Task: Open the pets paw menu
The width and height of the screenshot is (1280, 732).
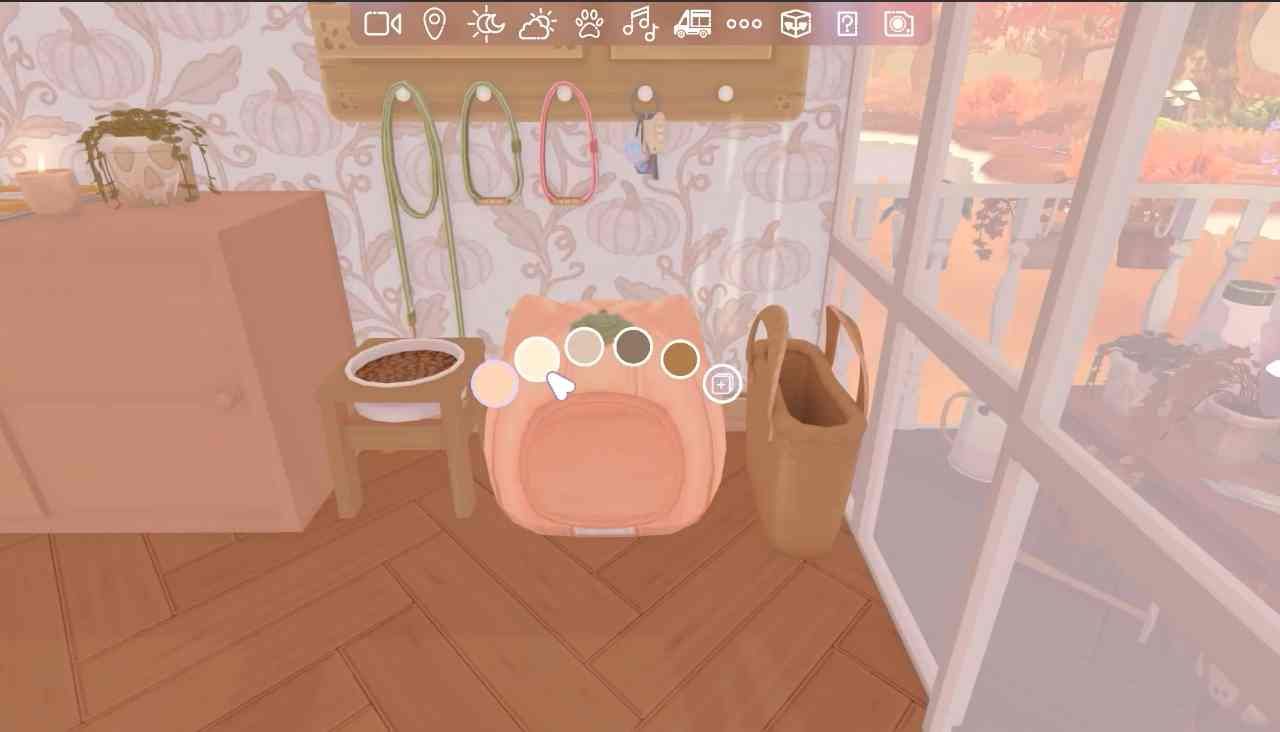Action: (589, 24)
